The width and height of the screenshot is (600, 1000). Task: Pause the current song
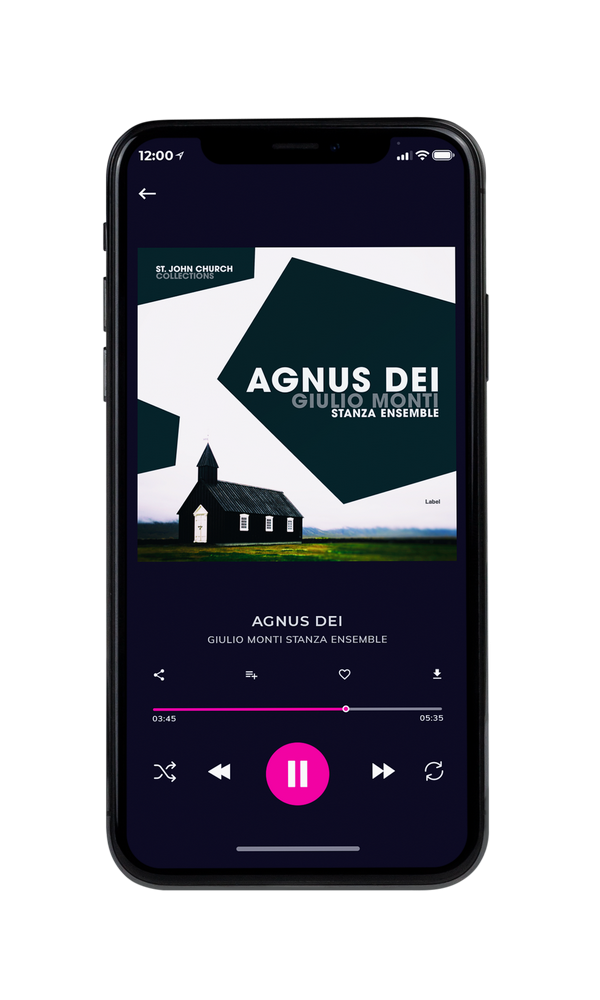pyautogui.click(x=297, y=774)
